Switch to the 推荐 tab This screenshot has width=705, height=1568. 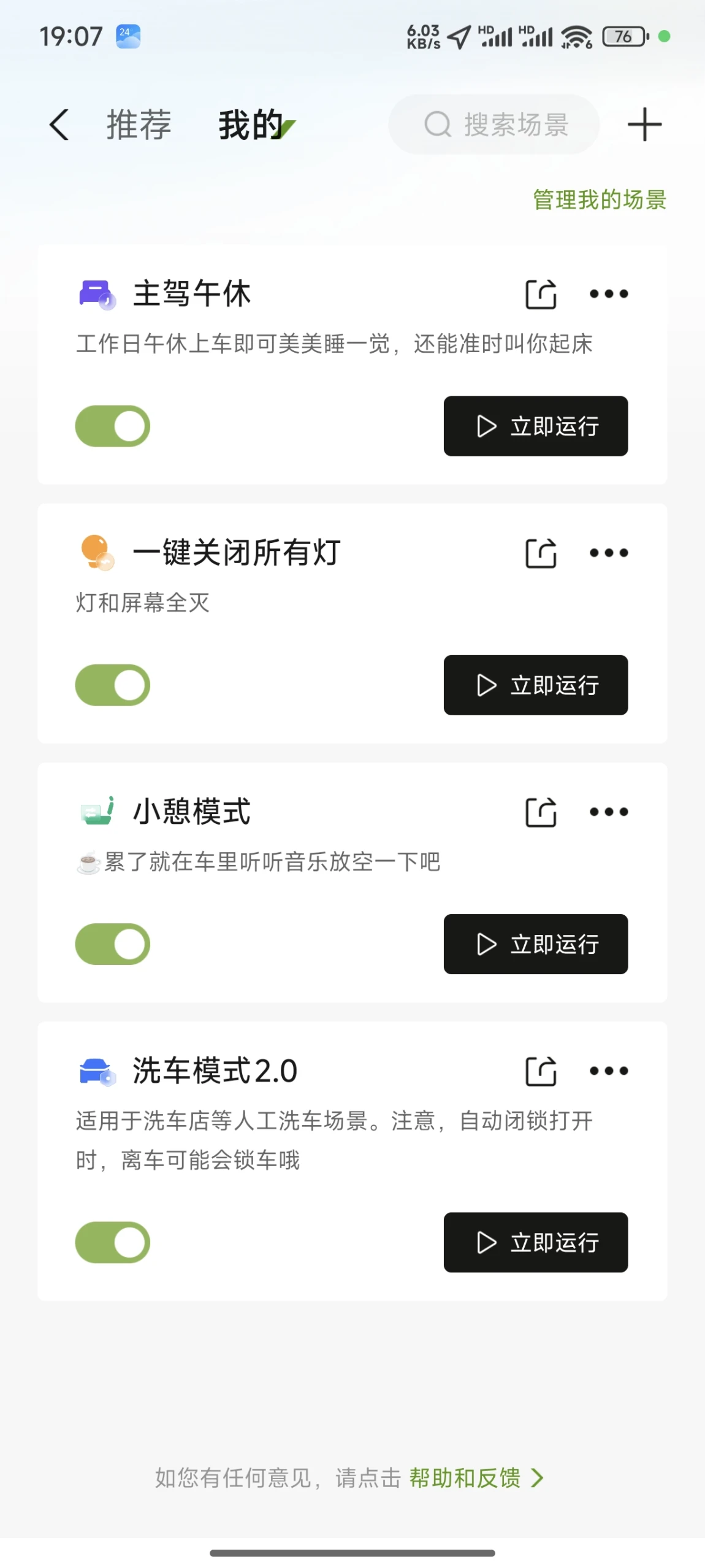pyautogui.click(x=139, y=125)
